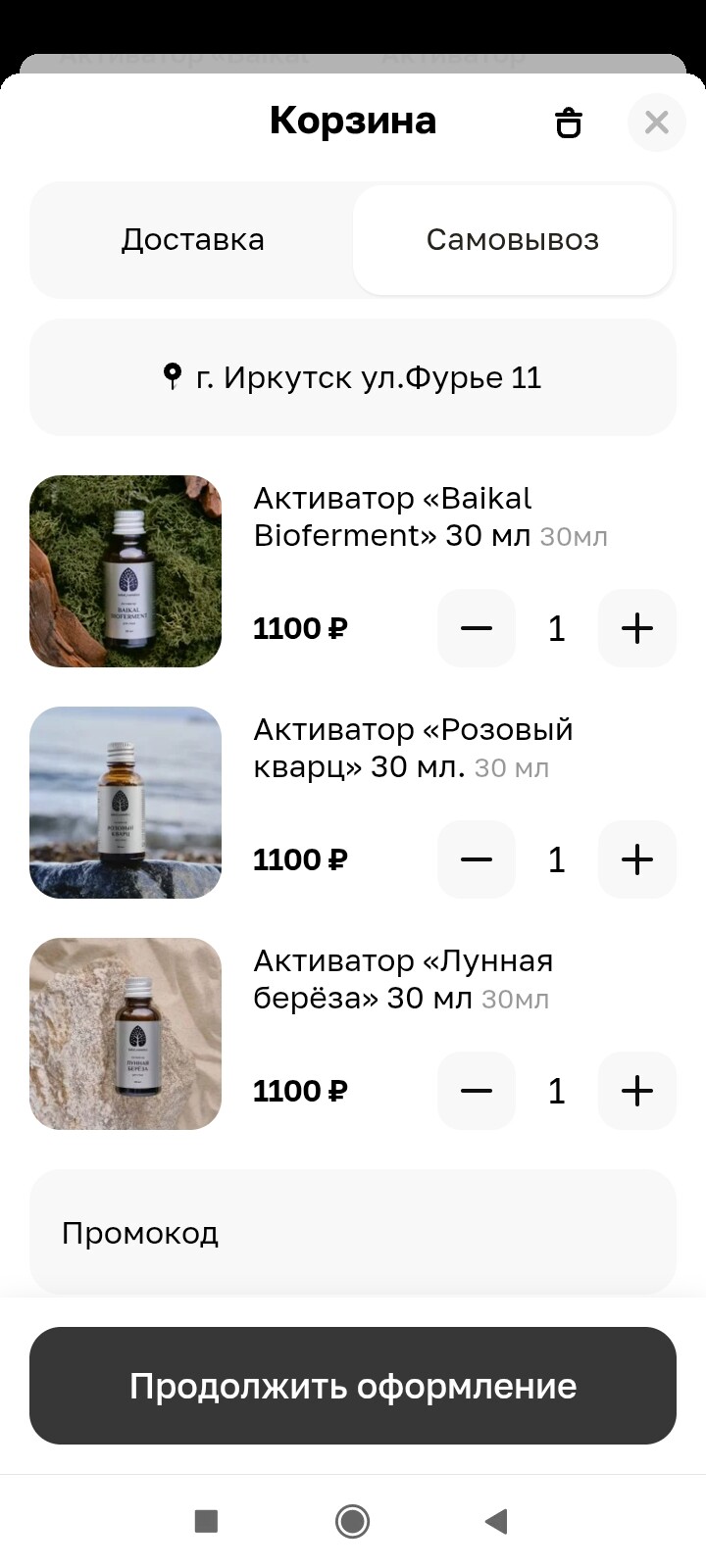706x1568 pixels.
Task: Go back using the system back button
Action: [x=496, y=1521]
